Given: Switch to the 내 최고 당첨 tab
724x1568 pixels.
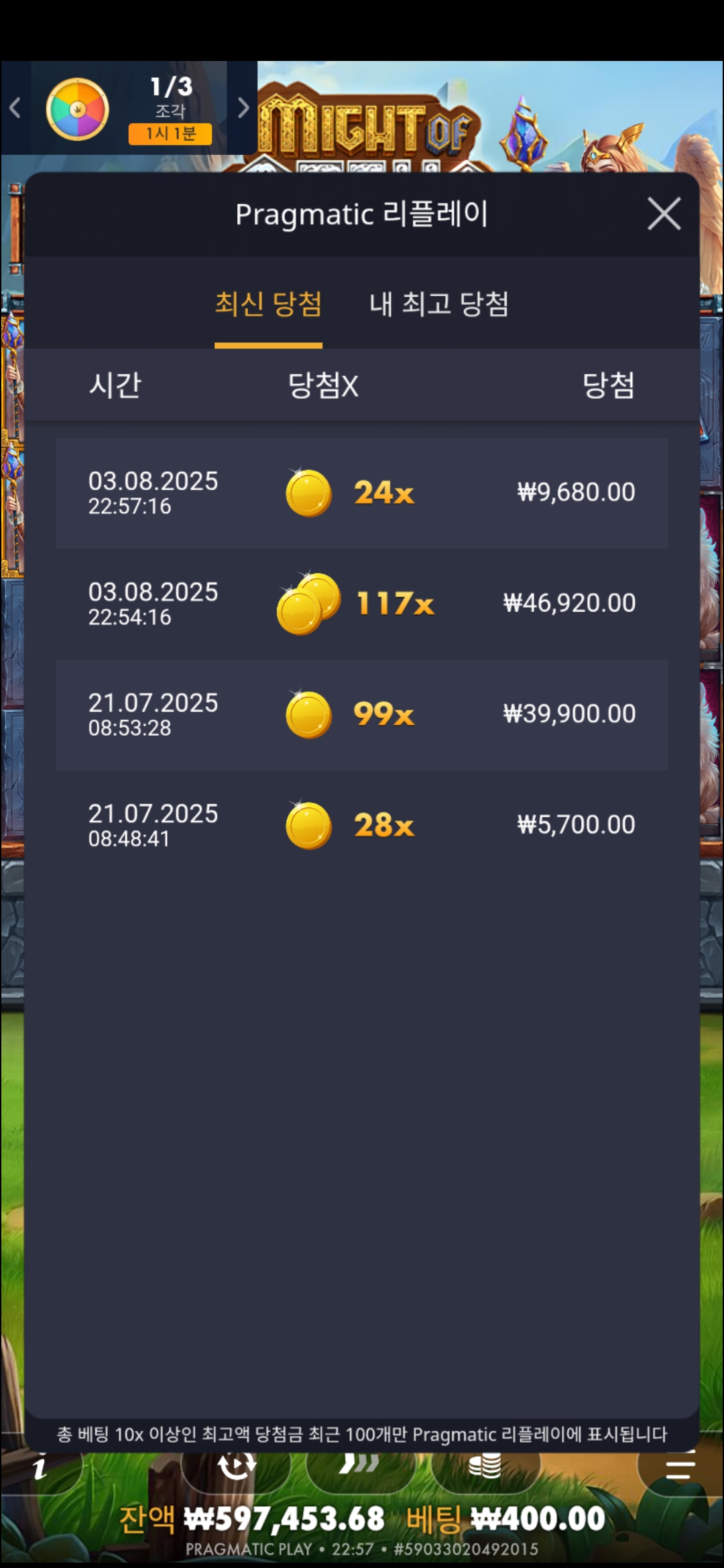Looking at the screenshot, I should [x=439, y=305].
